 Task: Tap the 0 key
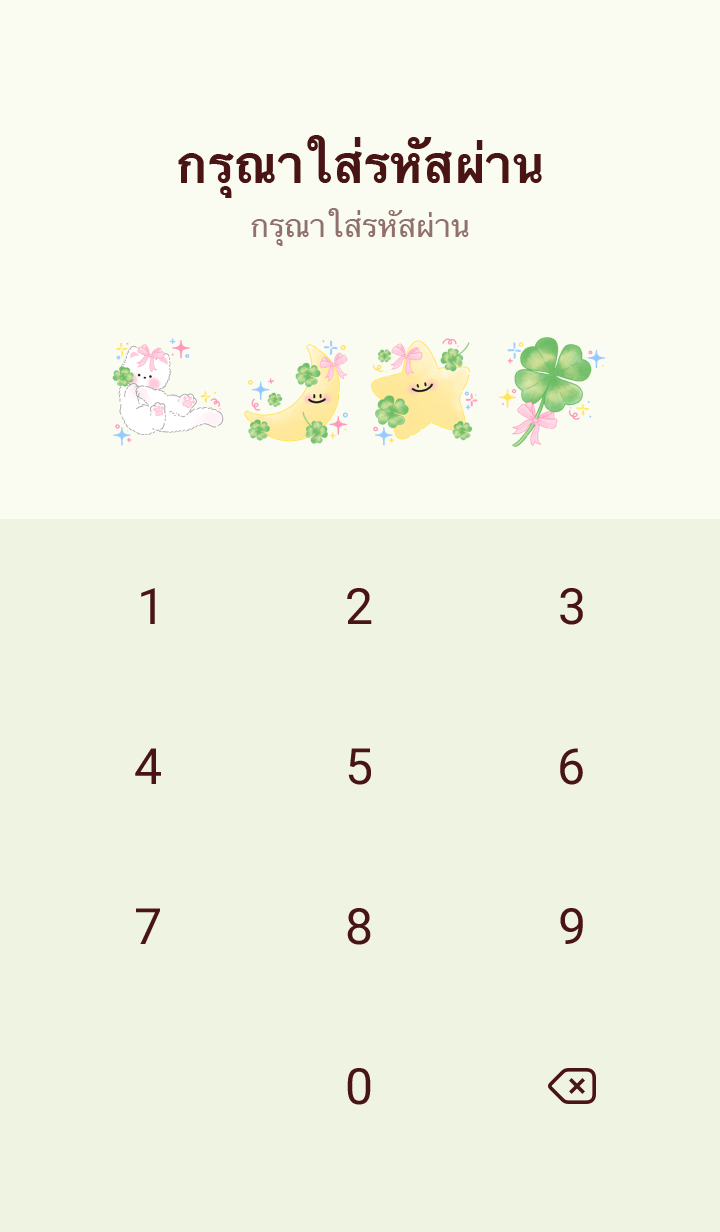(359, 1087)
